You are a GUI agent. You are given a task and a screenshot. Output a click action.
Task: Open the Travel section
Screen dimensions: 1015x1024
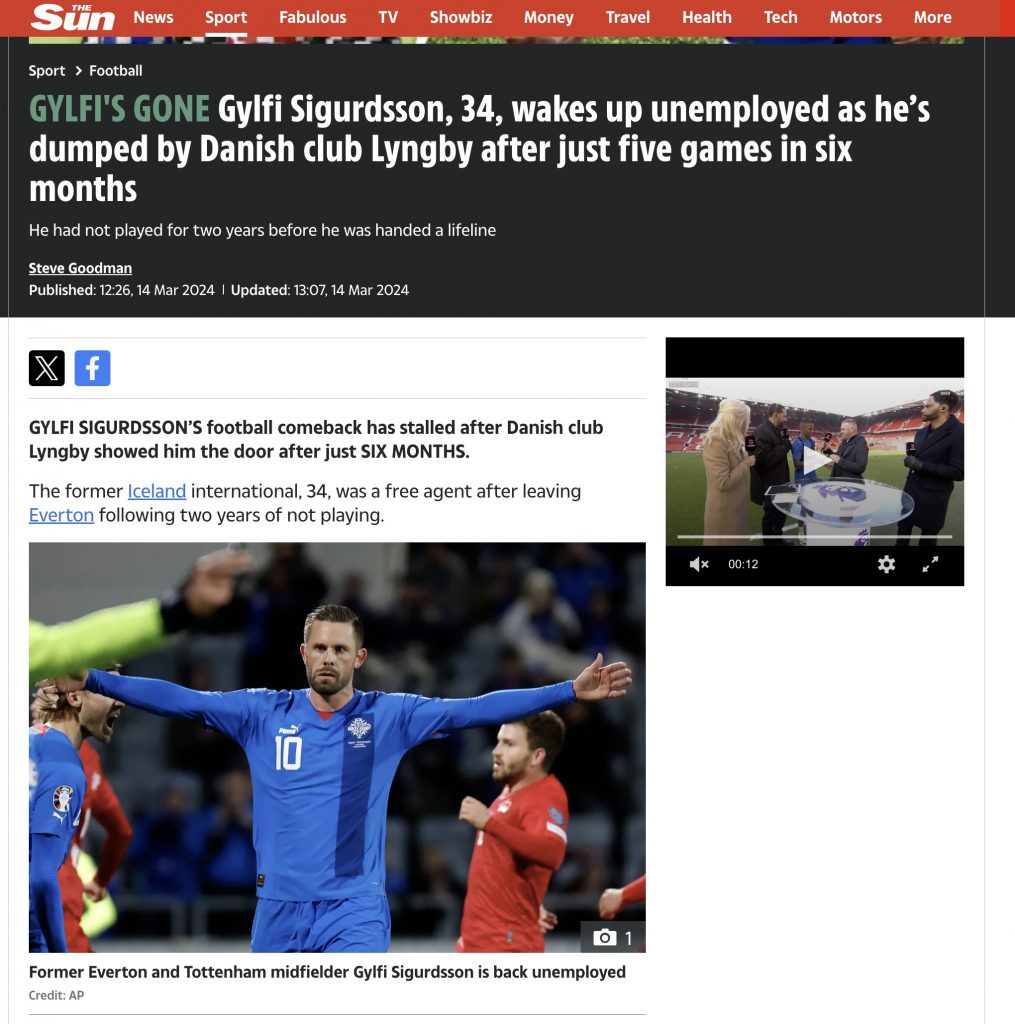tap(627, 17)
